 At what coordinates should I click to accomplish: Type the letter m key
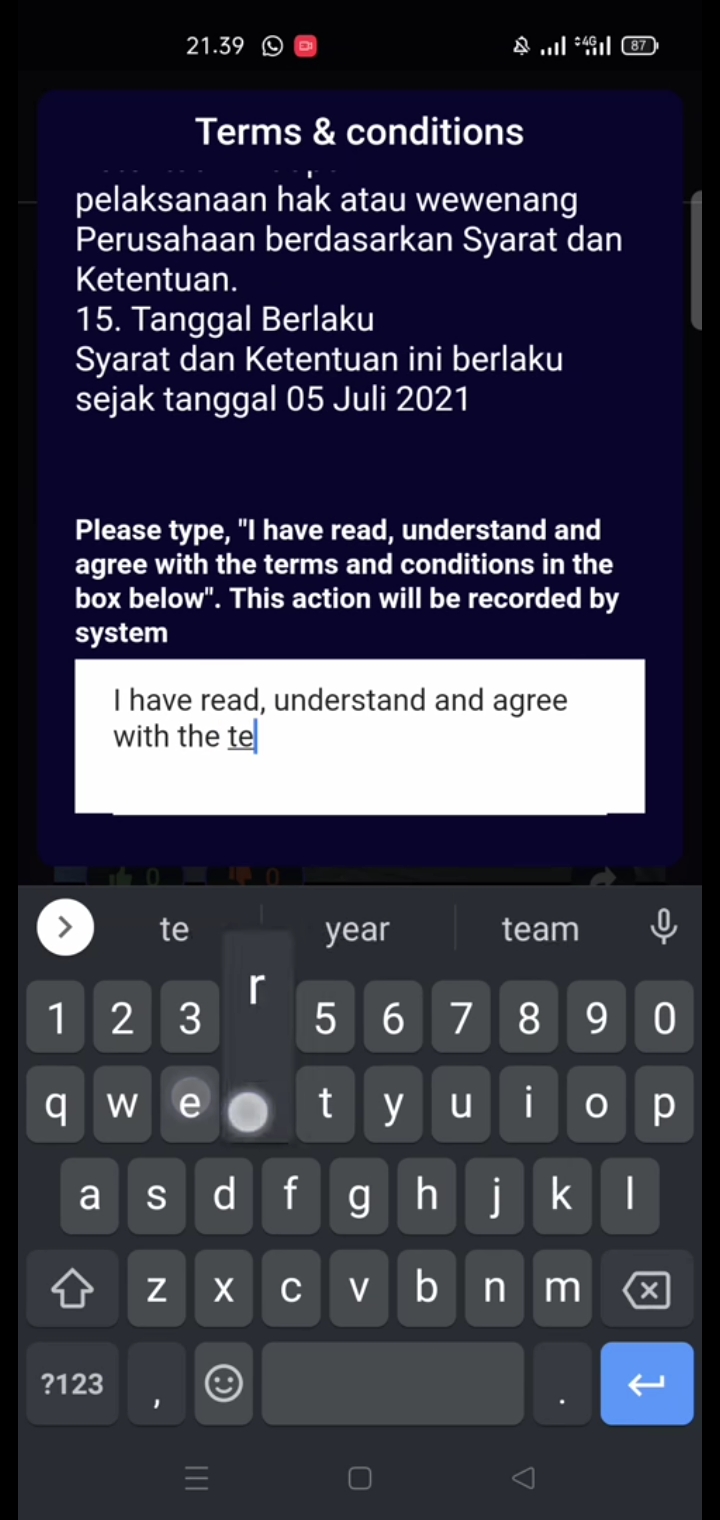tap(562, 1290)
